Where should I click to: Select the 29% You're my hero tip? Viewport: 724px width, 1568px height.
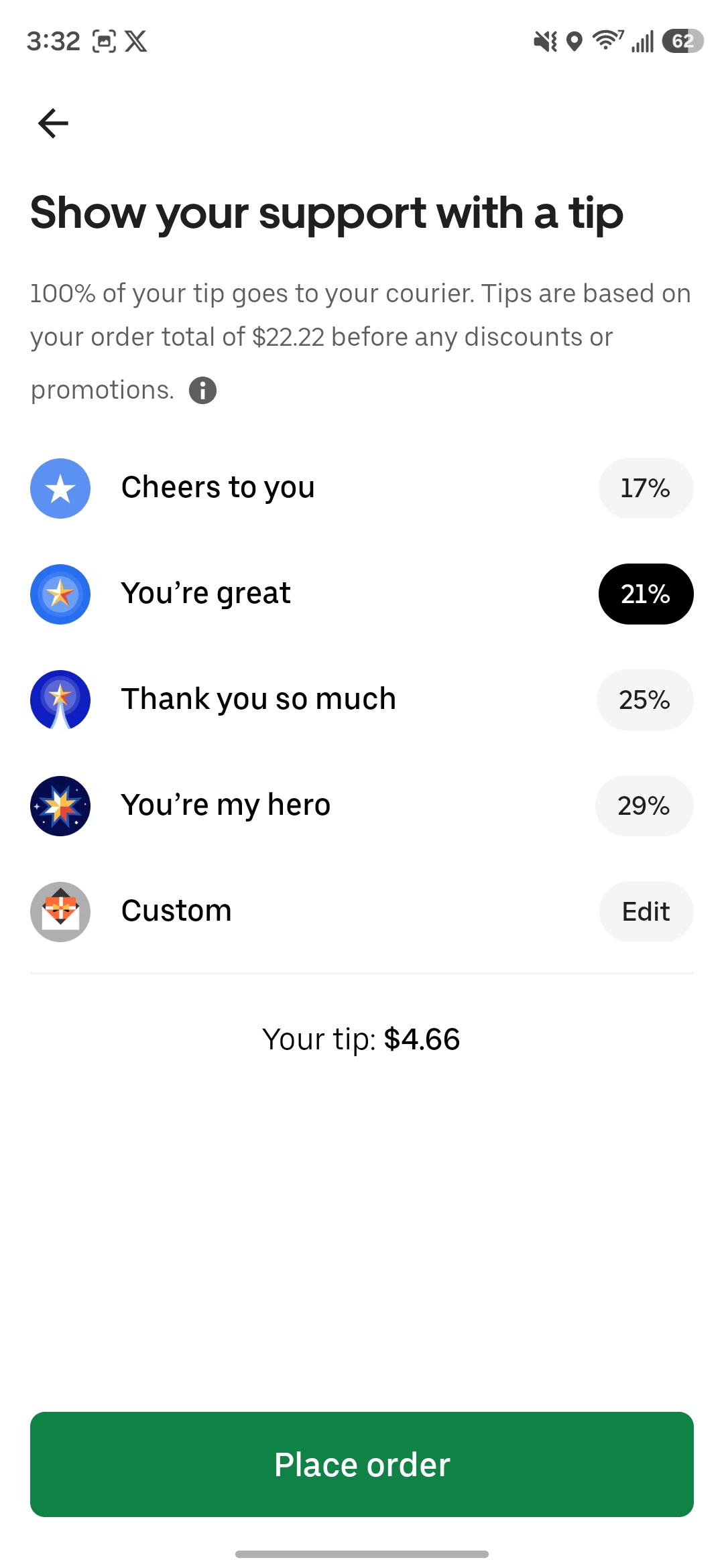point(644,806)
